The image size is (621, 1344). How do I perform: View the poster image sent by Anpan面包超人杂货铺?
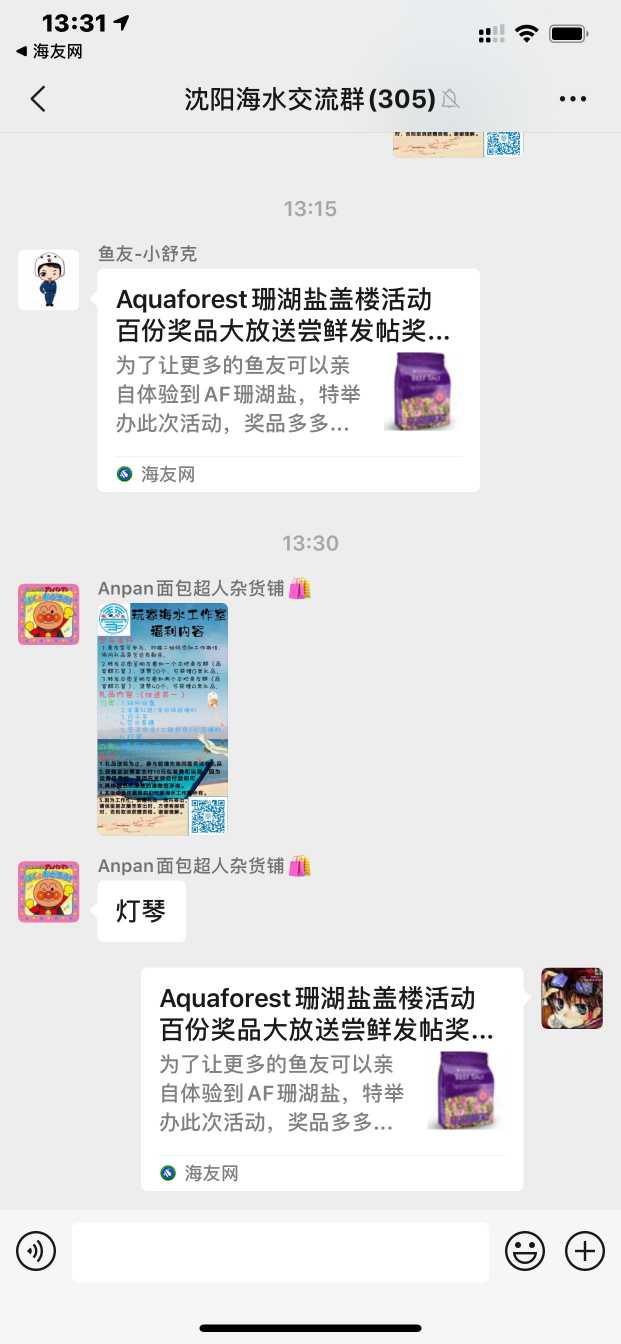(163, 718)
